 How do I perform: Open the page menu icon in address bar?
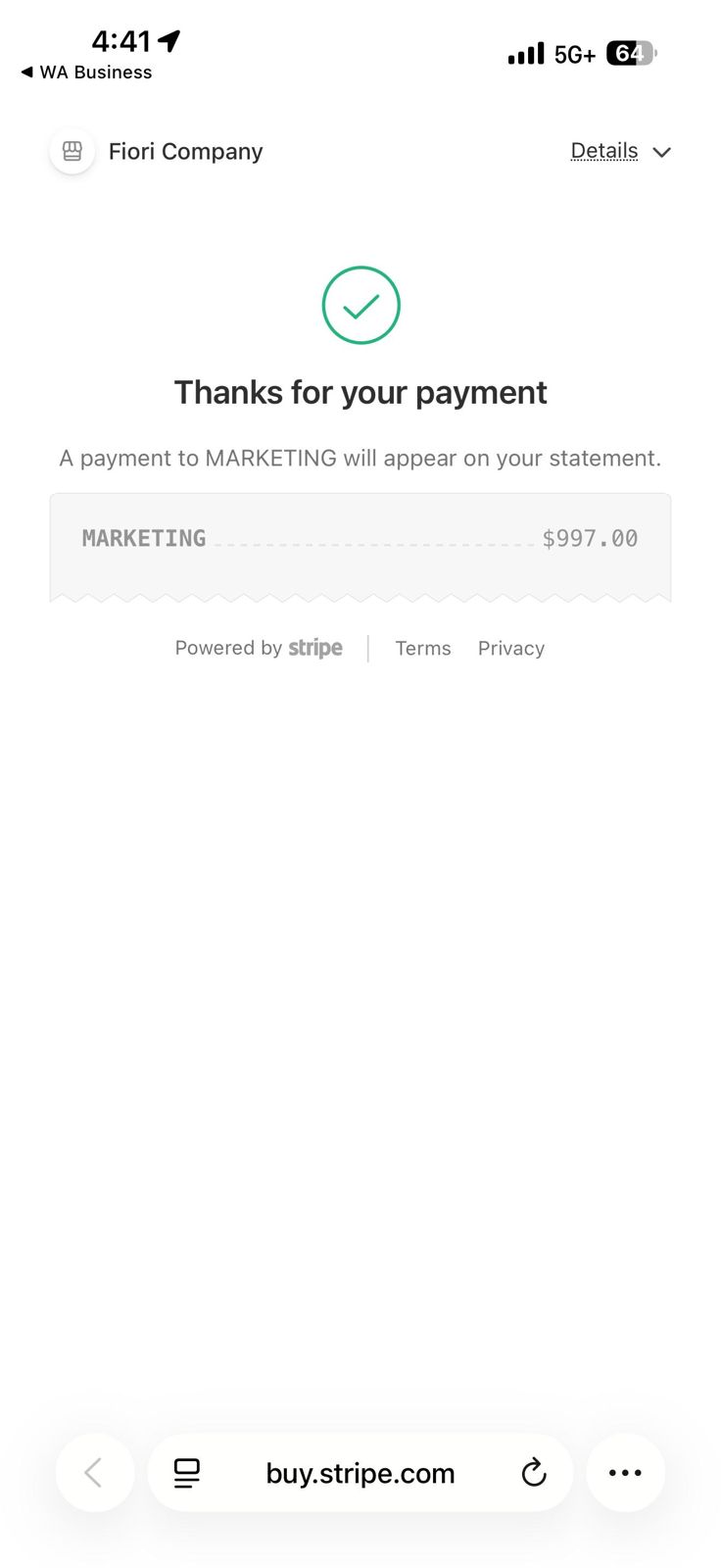pos(186,1472)
